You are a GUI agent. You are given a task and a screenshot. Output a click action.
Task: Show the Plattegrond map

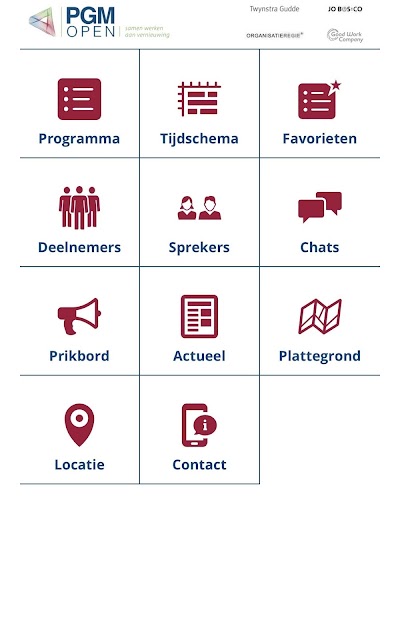320,321
